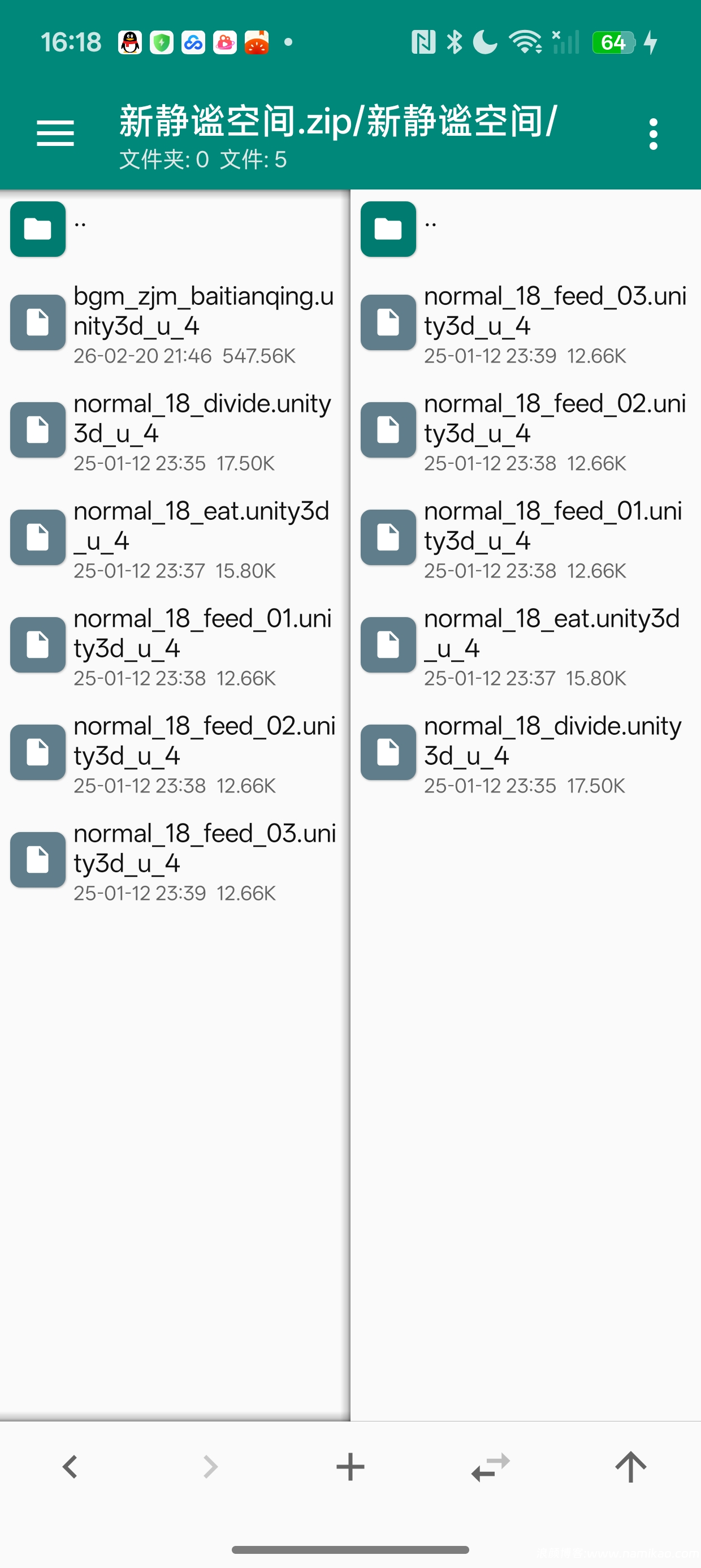Tap the plus button to create new
This screenshot has width=701, height=1568.
click(x=350, y=1467)
